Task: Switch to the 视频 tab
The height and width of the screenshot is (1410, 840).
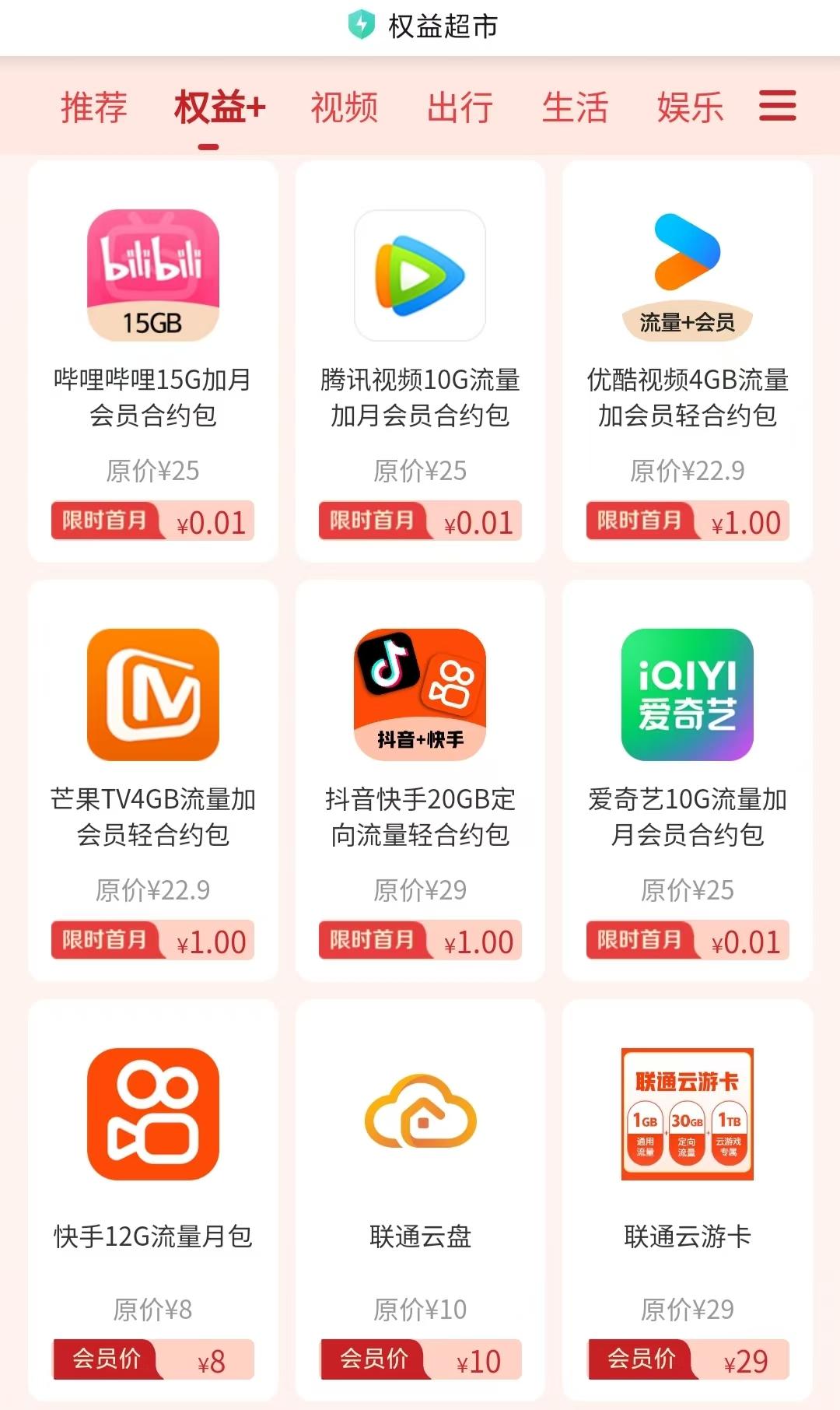Action: (x=345, y=107)
